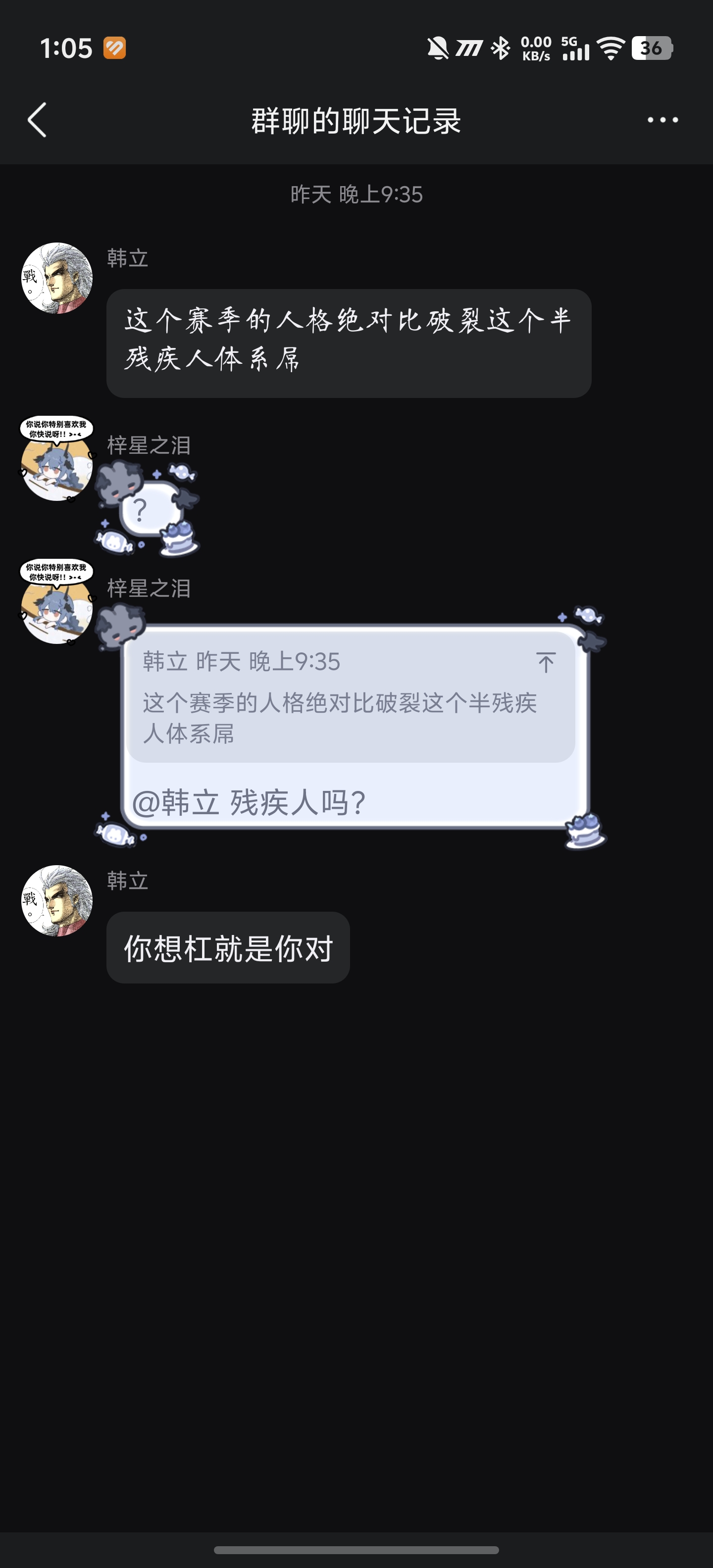Tap the @韩立 mention link
The image size is (713, 1568).
176,803
